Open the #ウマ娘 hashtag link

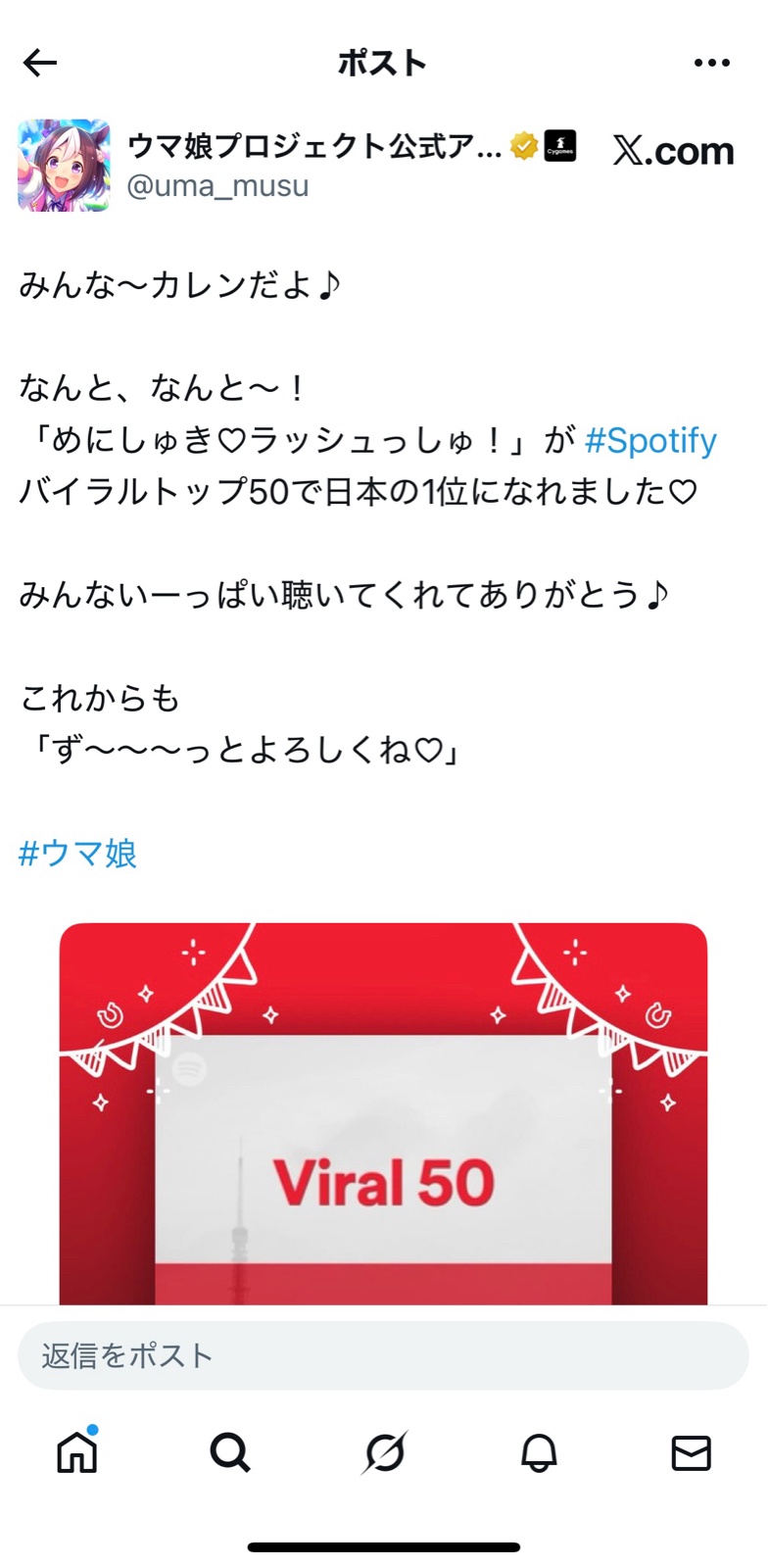[x=77, y=854]
